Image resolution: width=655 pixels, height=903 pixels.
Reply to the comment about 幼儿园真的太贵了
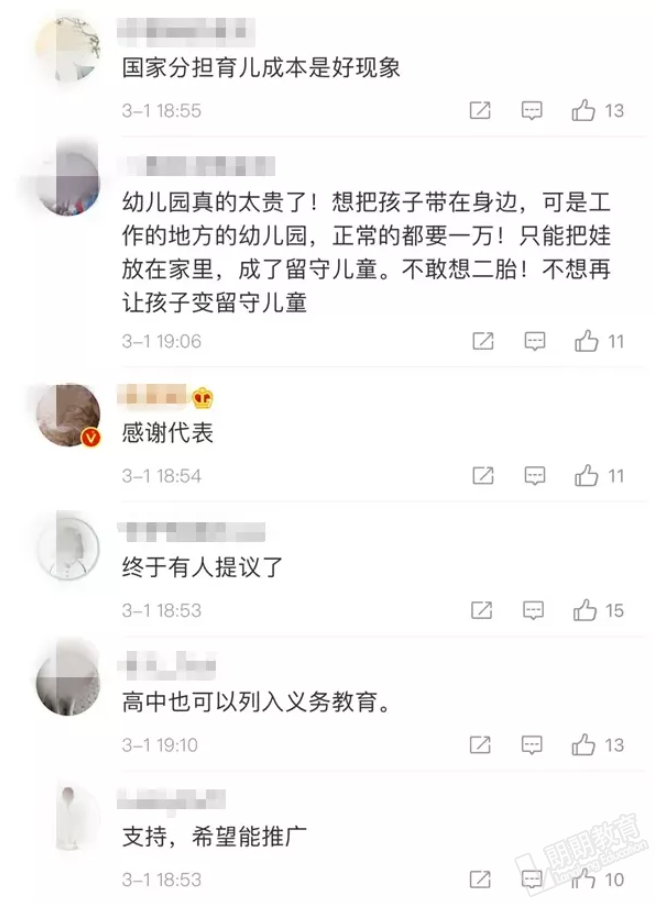(535, 342)
